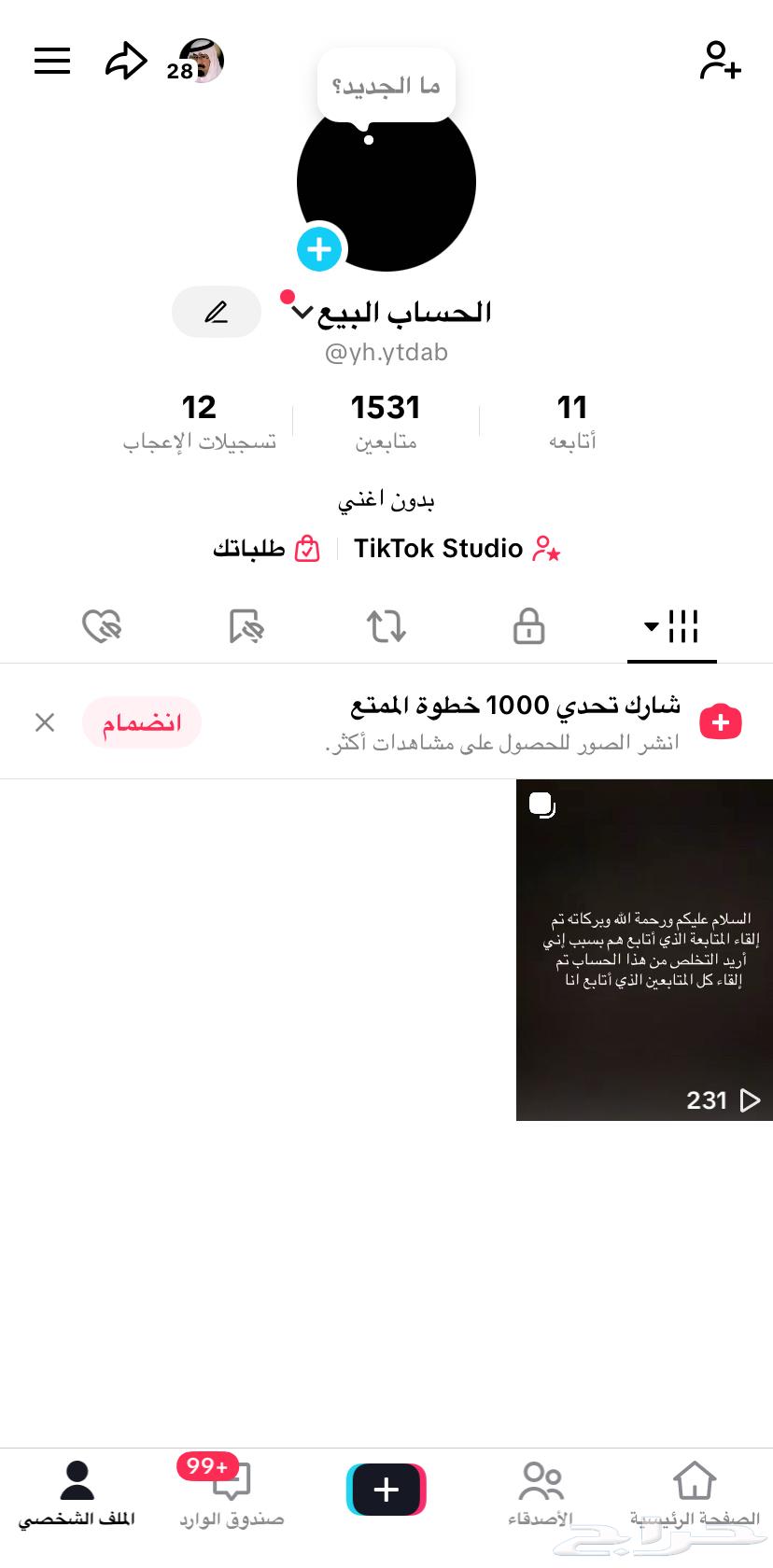
Task: Open the private videos lock tab
Action: click(527, 626)
